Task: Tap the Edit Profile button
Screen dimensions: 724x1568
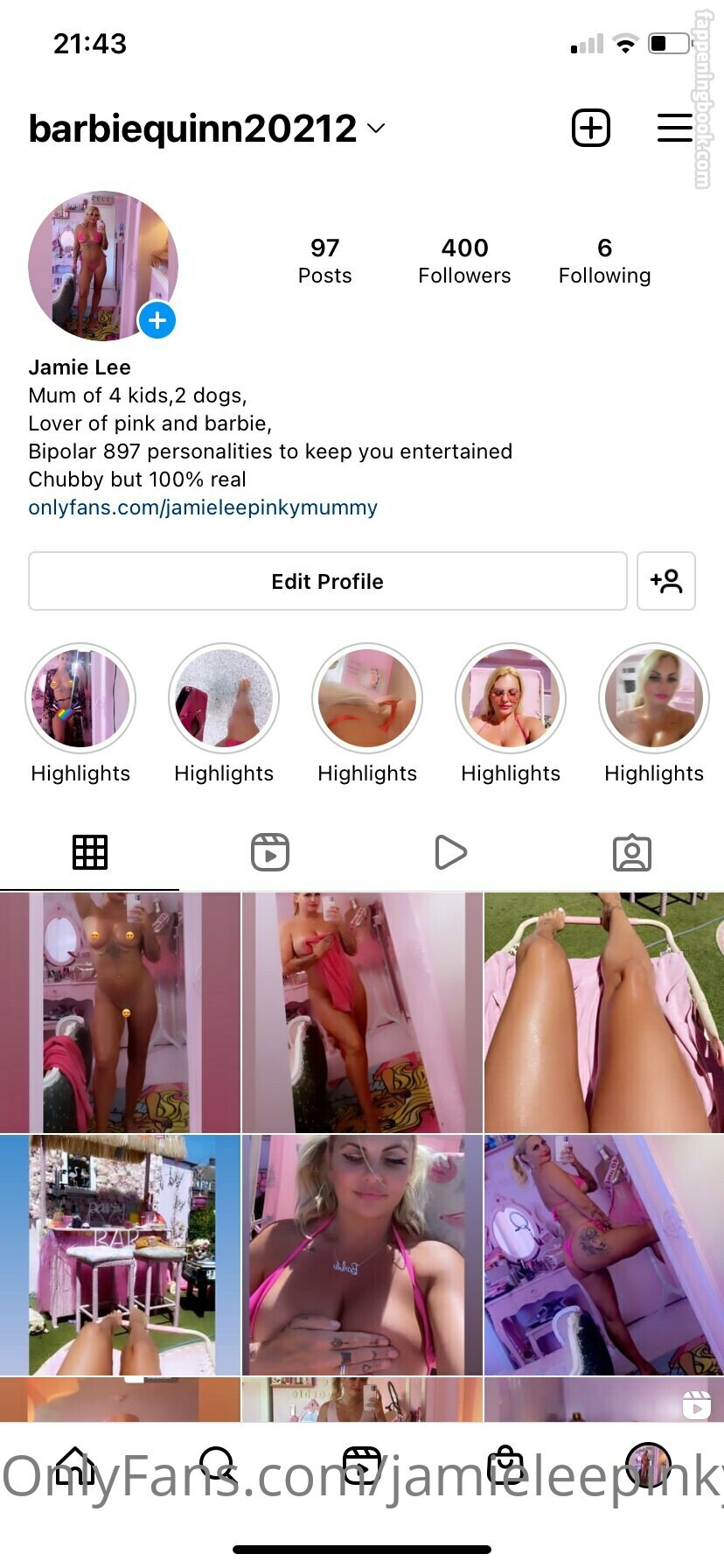Action: tap(327, 581)
